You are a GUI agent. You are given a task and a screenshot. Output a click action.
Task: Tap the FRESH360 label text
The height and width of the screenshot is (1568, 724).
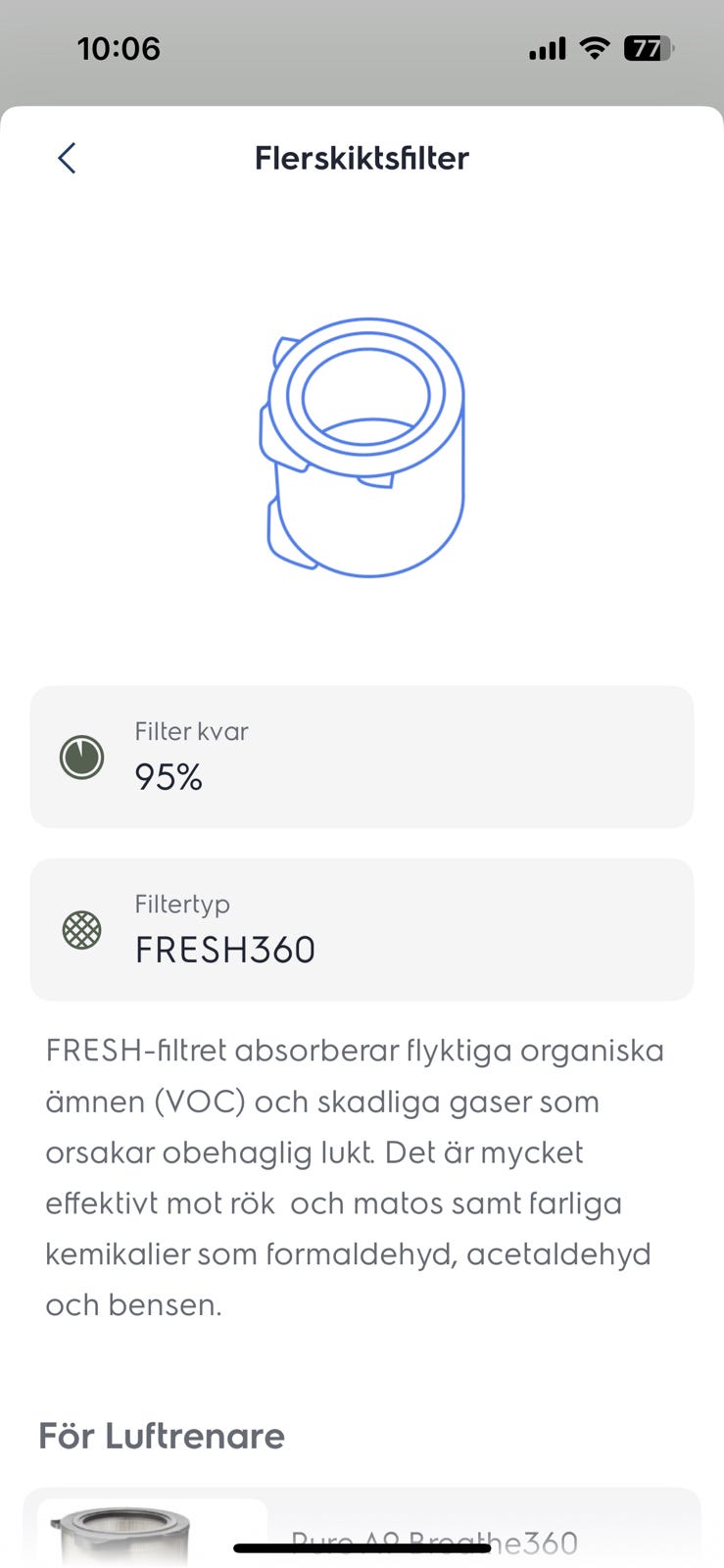coord(224,949)
